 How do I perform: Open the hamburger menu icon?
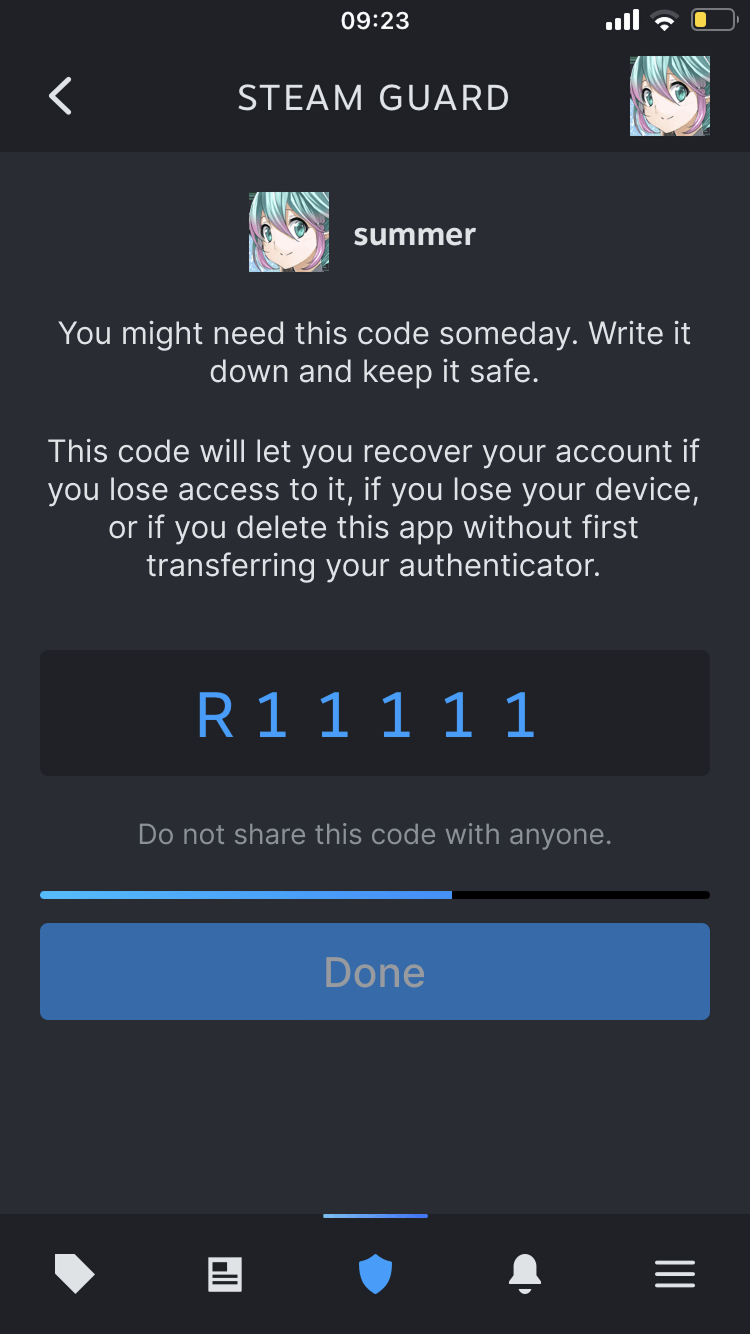point(675,1273)
